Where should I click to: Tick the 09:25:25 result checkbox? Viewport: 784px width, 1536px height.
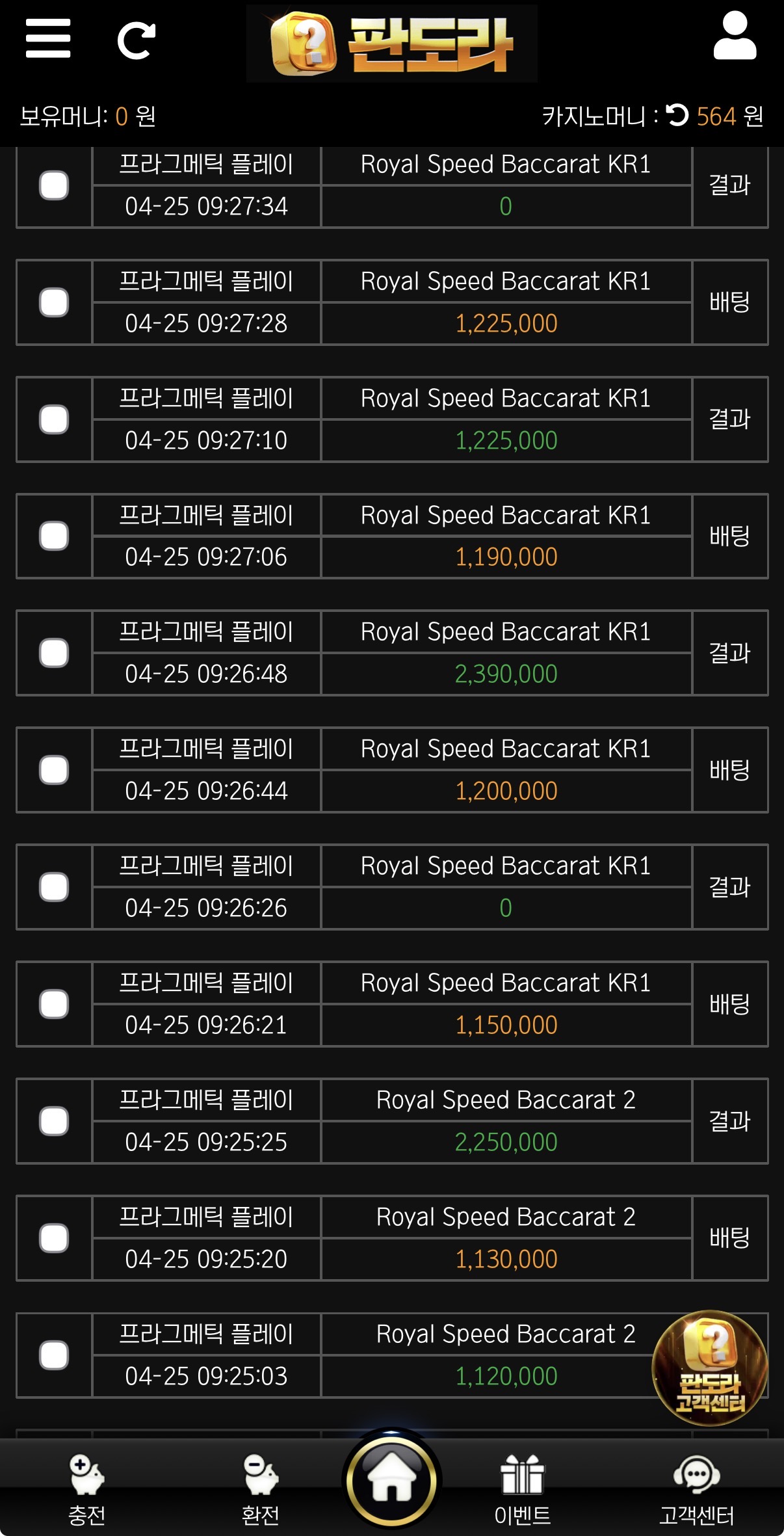(x=54, y=1121)
